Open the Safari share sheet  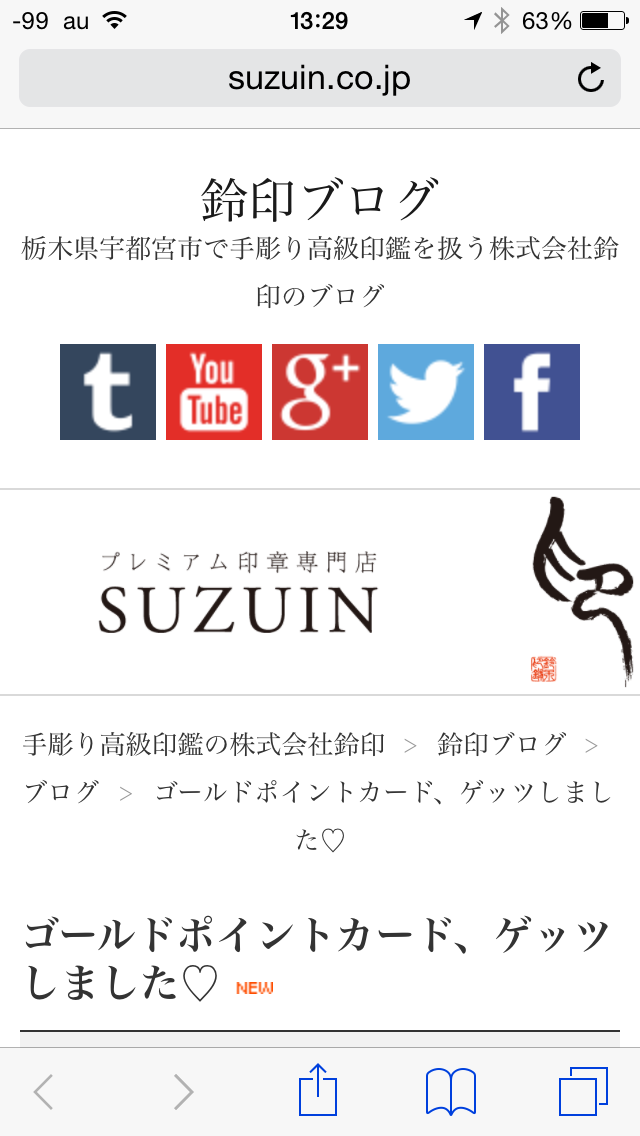[318, 1091]
